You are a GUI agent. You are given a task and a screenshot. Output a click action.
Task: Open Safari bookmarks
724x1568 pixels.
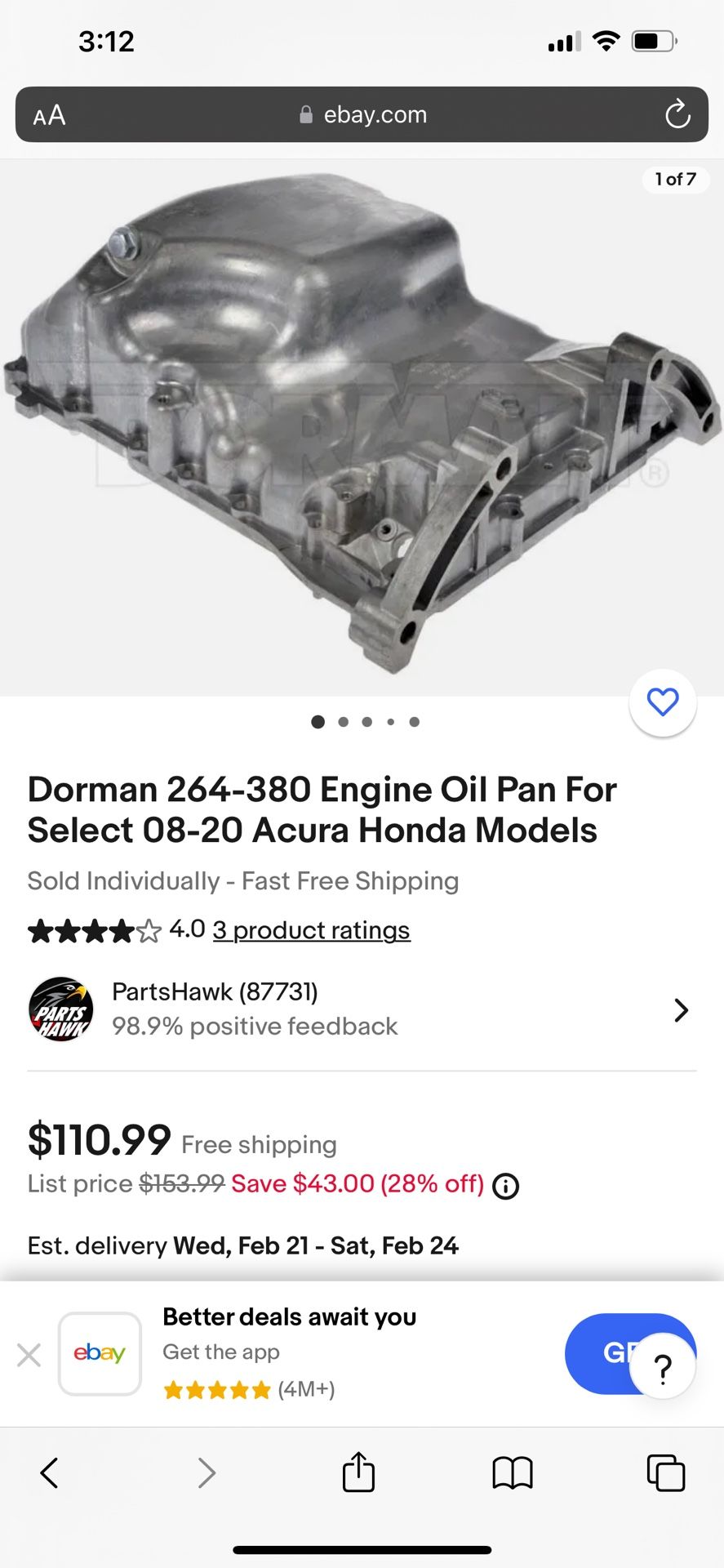click(x=512, y=1472)
